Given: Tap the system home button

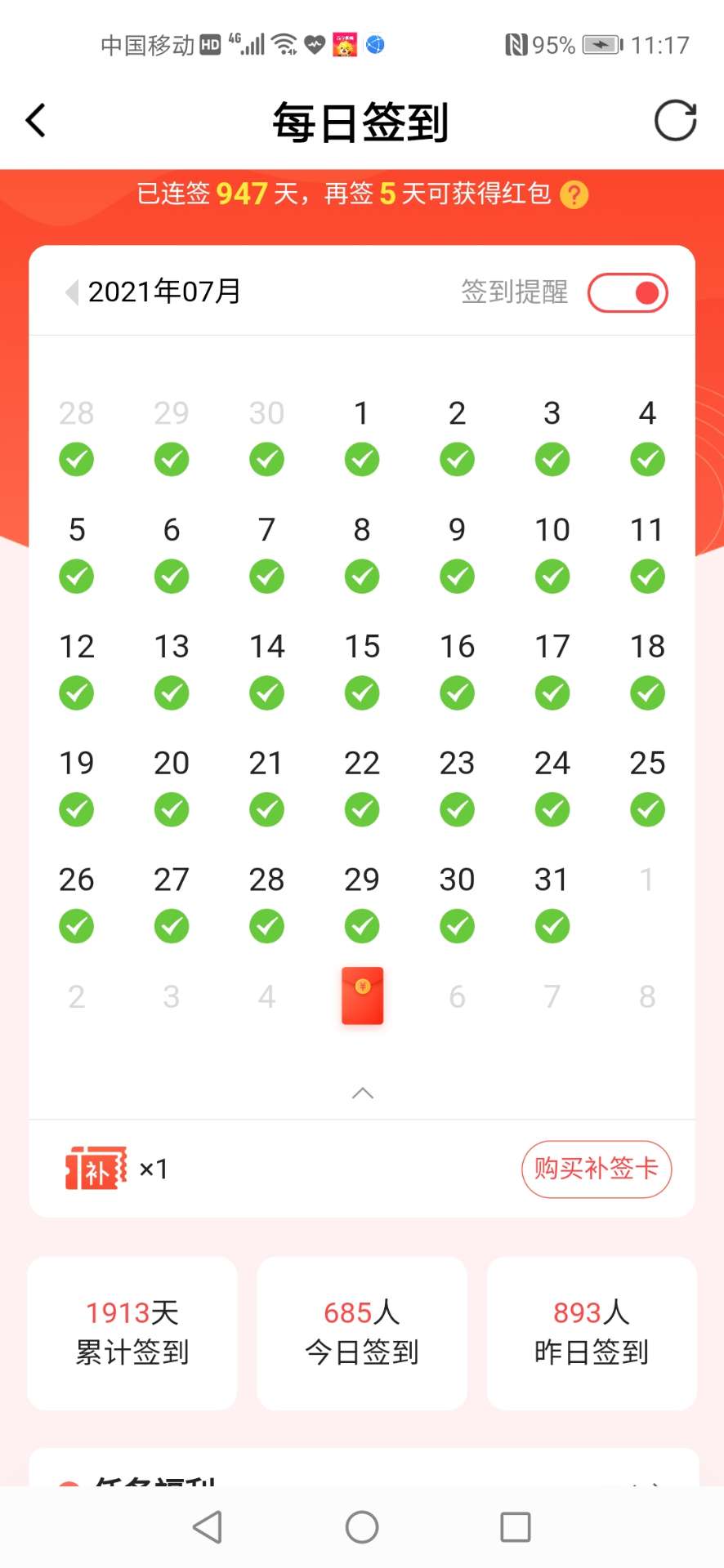Looking at the screenshot, I should pos(362,1526).
